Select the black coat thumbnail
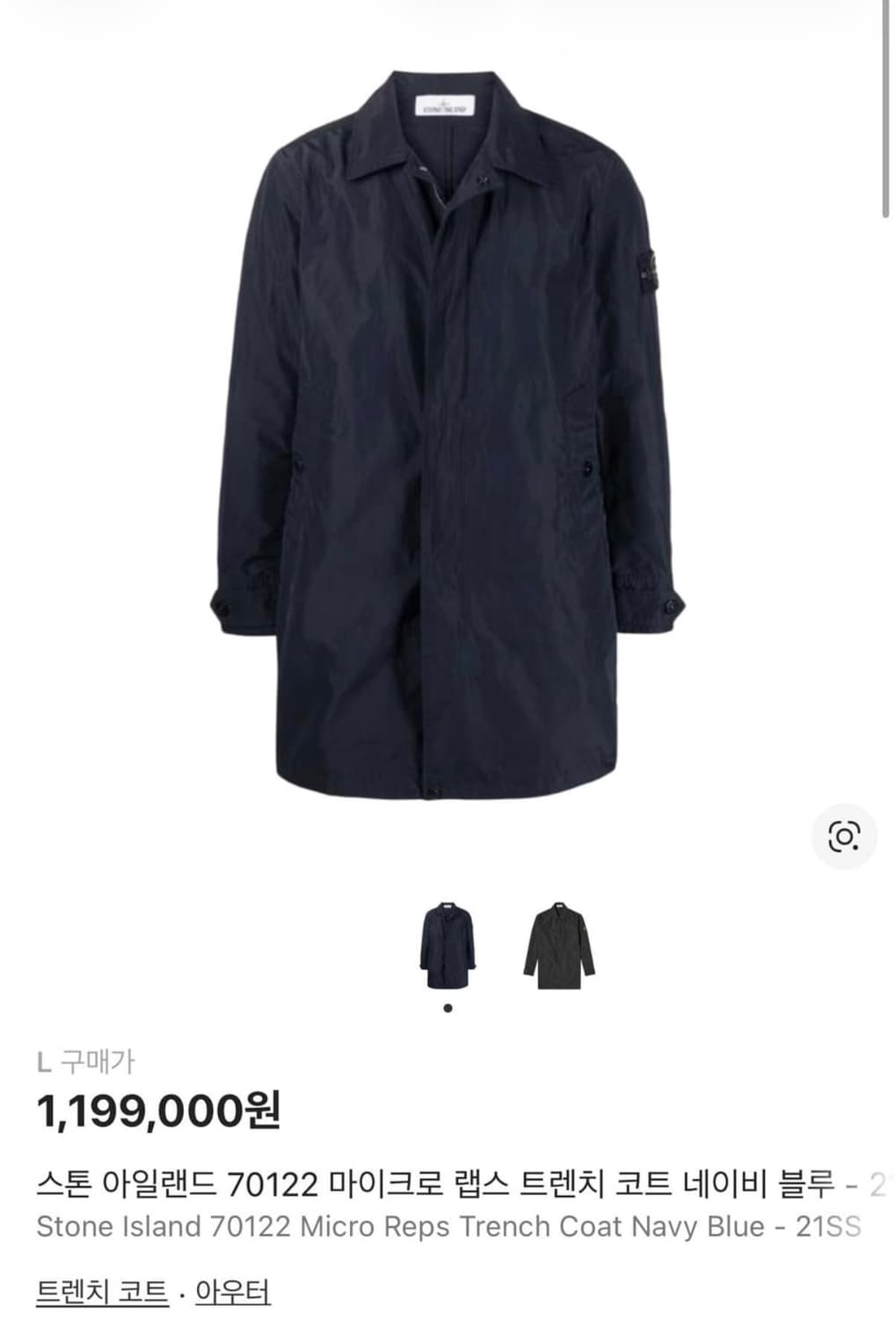Image resolution: width=896 pixels, height=1319 pixels. pyautogui.click(x=559, y=945)
